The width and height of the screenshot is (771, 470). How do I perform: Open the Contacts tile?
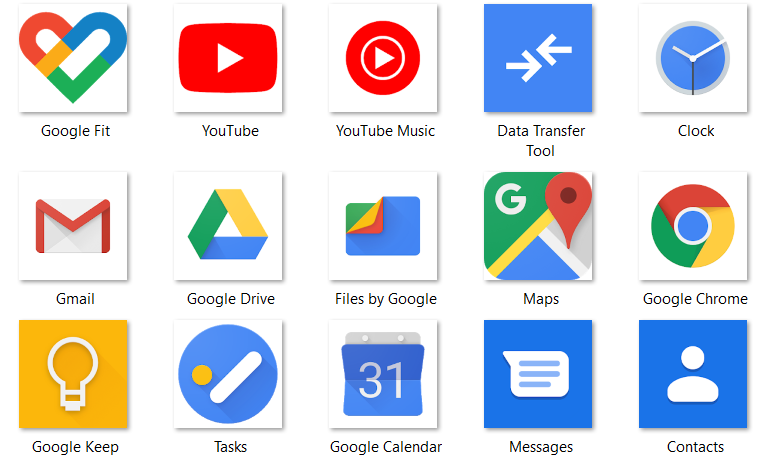pos(694,374)
